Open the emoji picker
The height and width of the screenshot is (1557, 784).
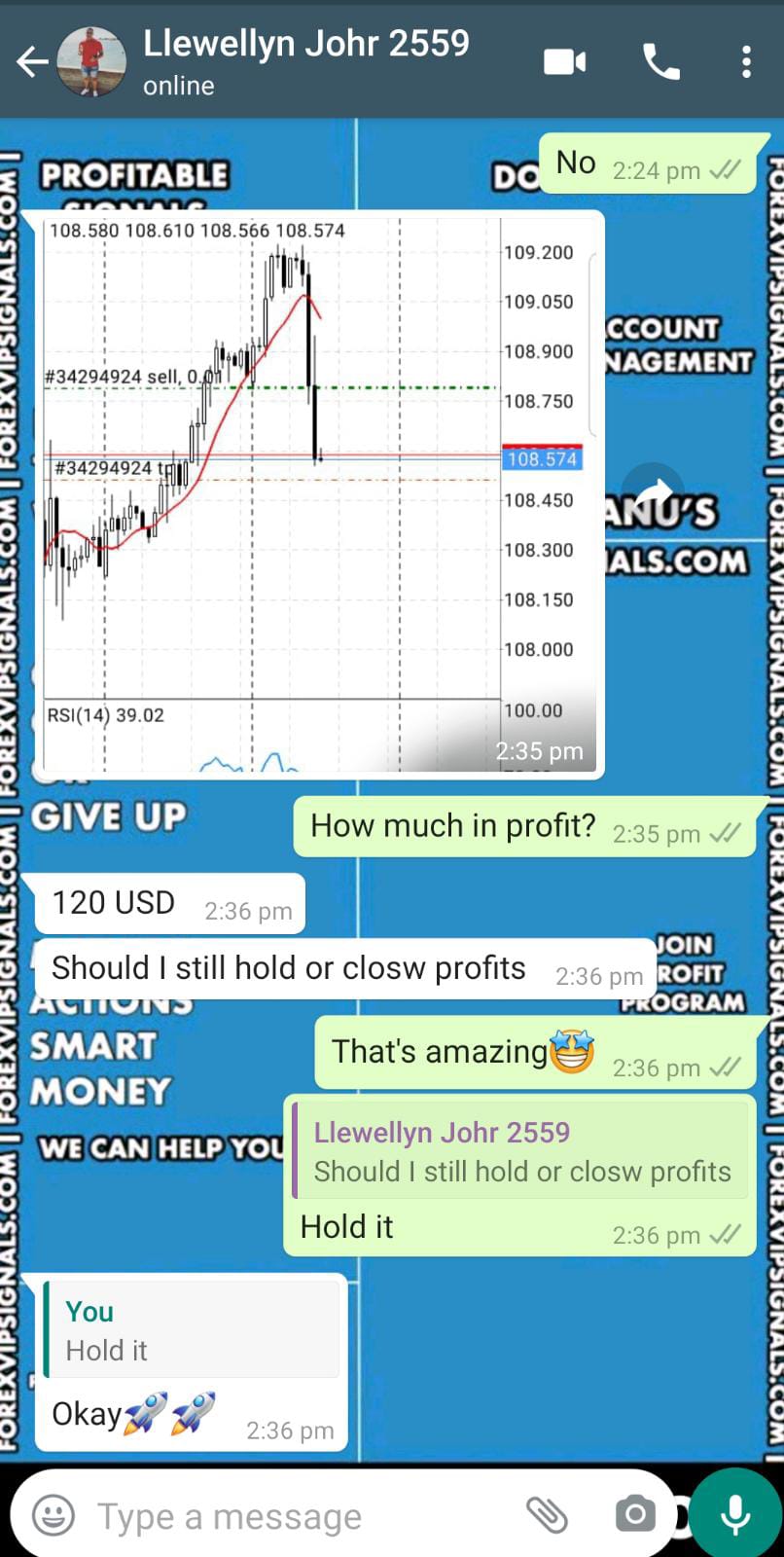coord(53,1515)
